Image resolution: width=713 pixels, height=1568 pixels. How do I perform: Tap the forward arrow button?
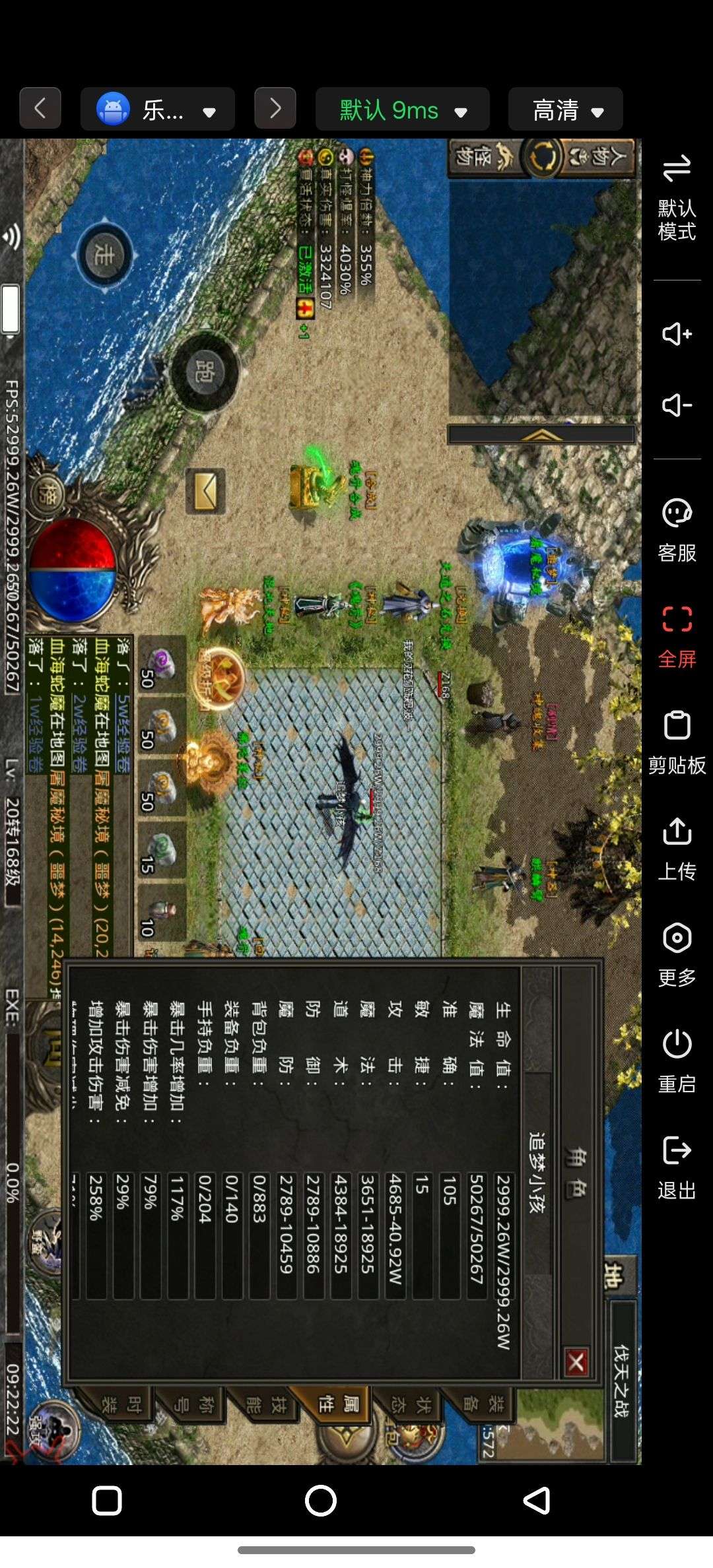(x=275, y=108)
